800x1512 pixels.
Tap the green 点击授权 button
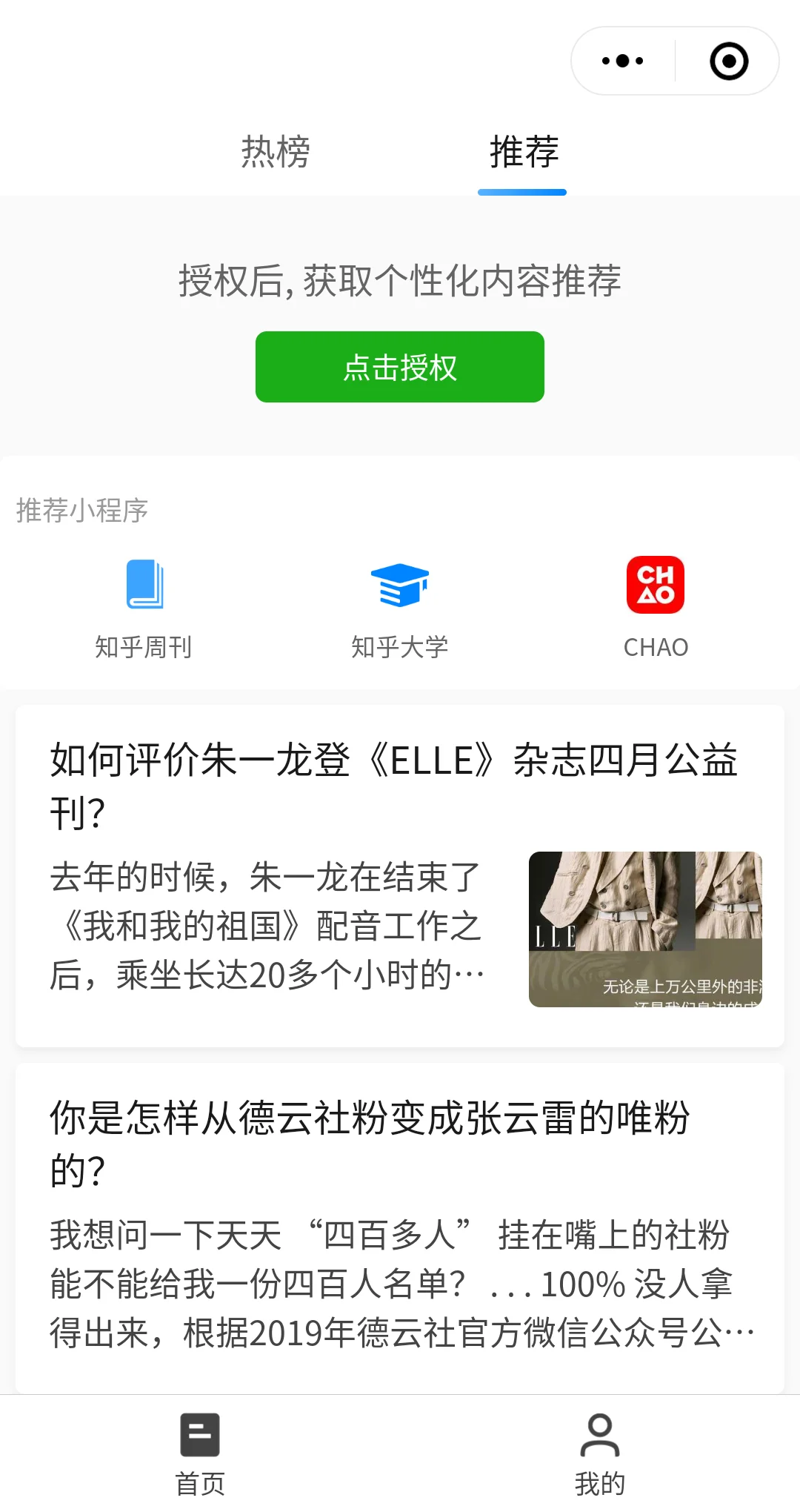click(400, 367)
